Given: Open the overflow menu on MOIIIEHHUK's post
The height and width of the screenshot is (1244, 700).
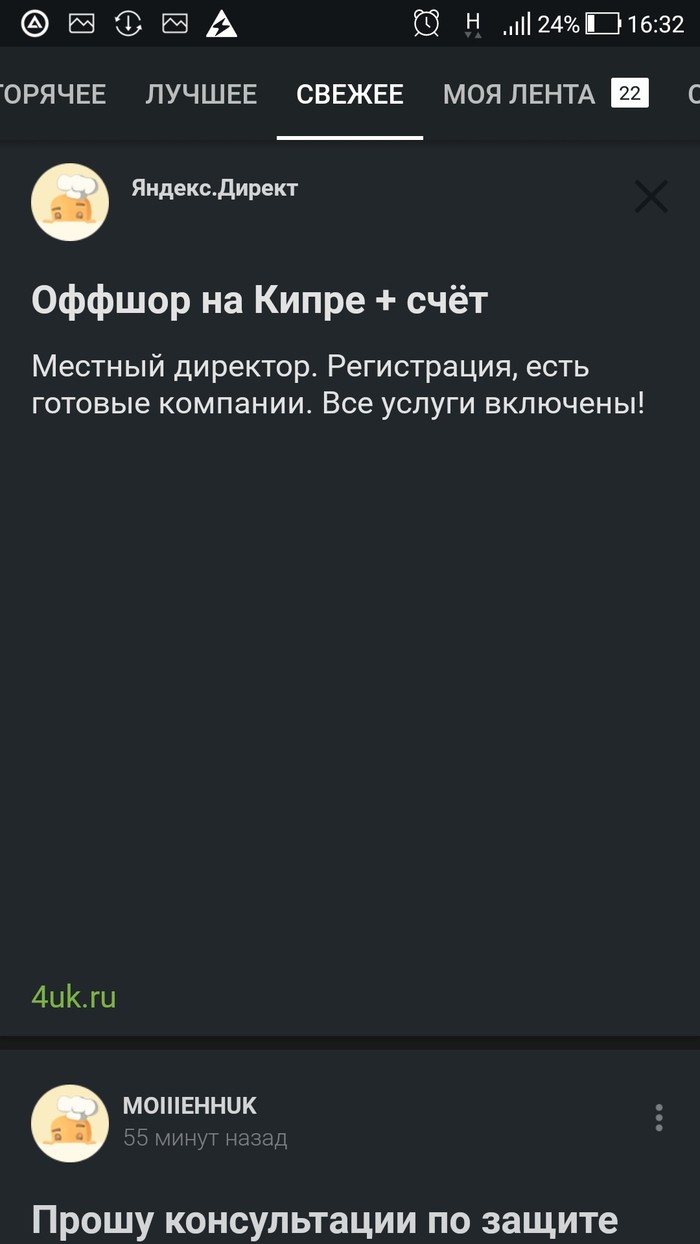Looking at the screenshot, I should point(658,1117).
